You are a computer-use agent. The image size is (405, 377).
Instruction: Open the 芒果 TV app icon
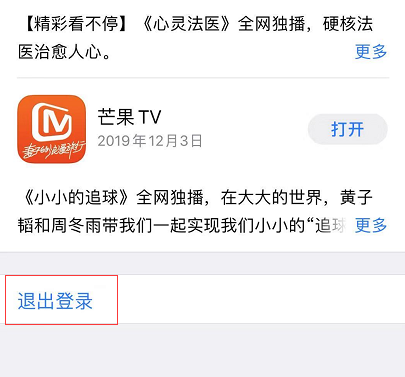tap(51, 129)
